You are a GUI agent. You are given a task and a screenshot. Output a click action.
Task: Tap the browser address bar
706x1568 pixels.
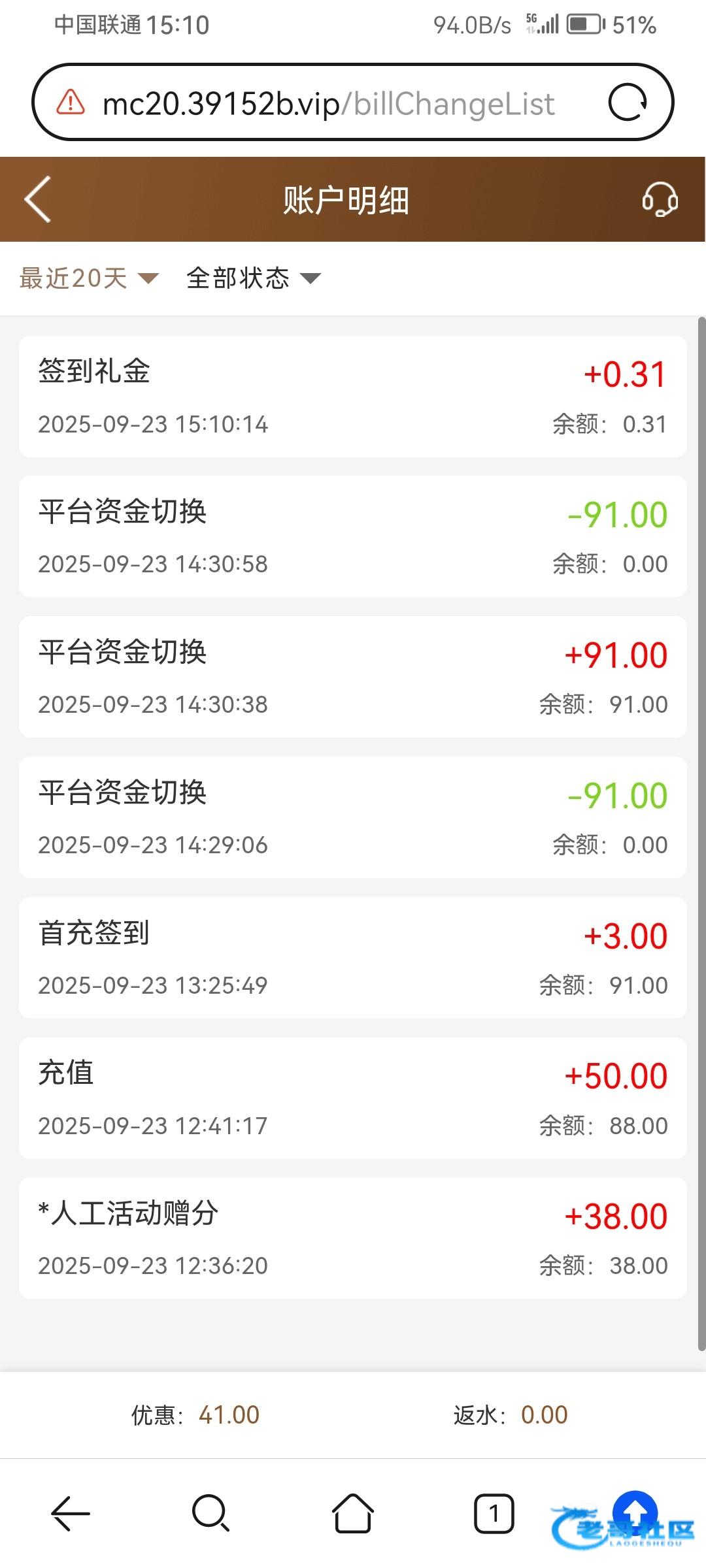pos(327,103)
